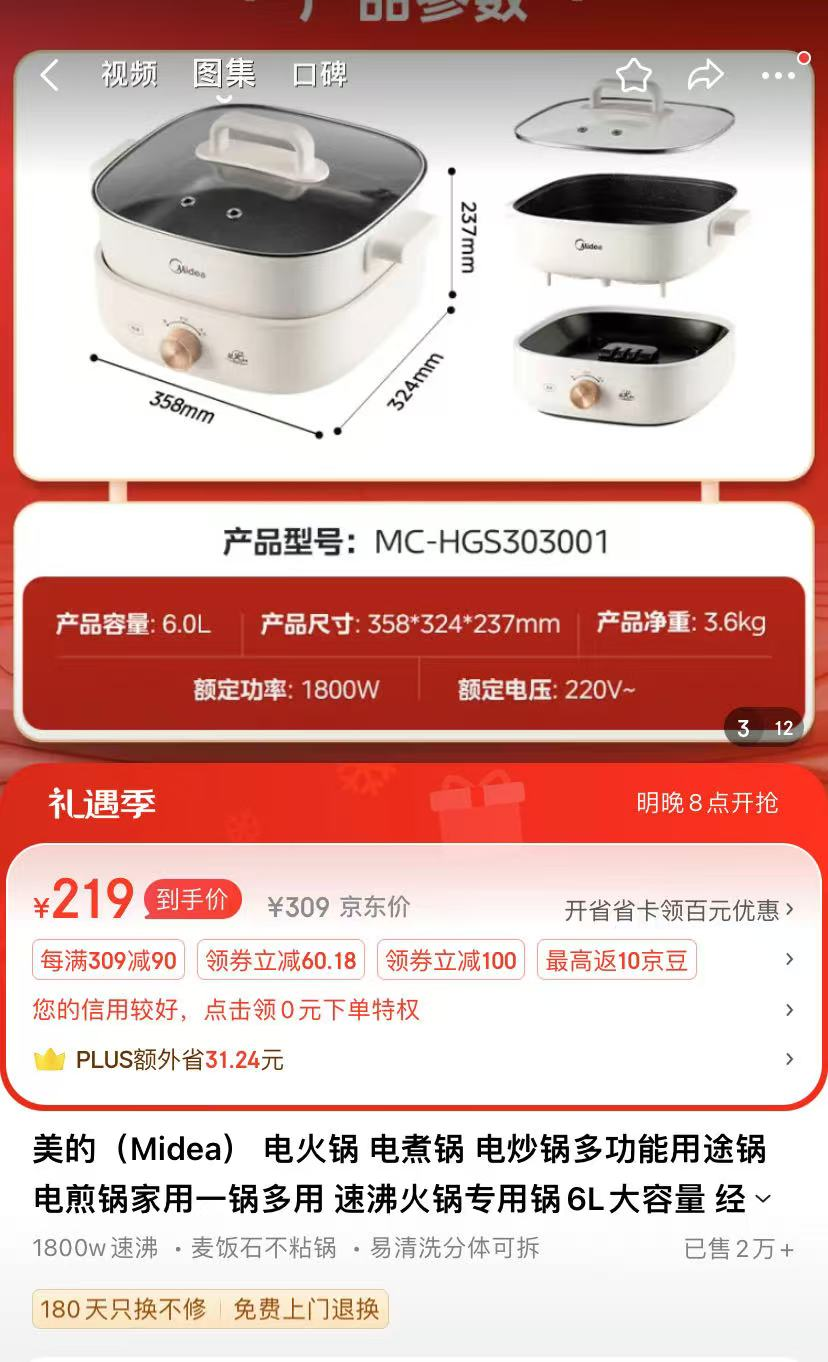Select the 图集 tab

tap(224, 74)
